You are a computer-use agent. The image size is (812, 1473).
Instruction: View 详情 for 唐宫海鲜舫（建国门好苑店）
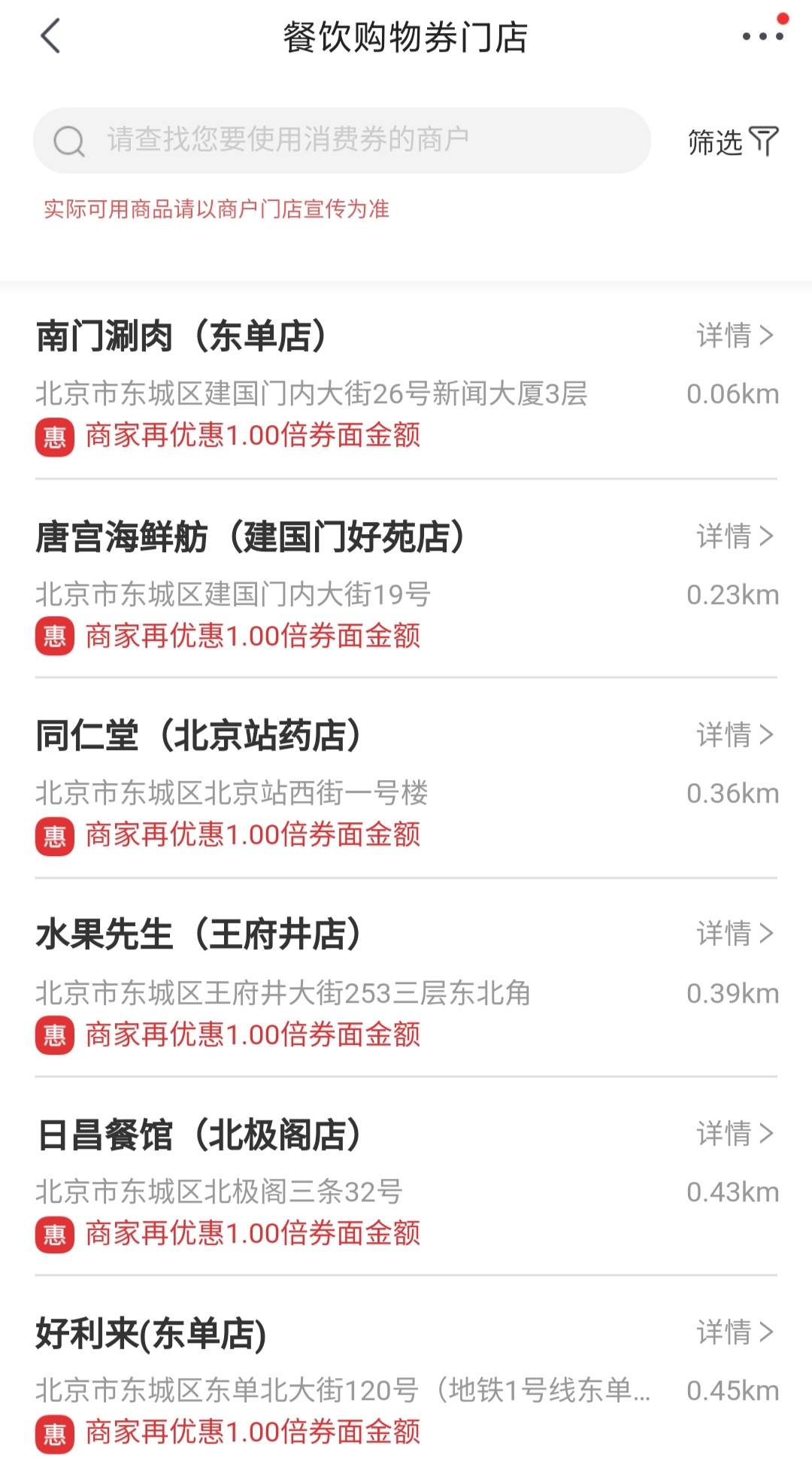[x=735, y=536]
